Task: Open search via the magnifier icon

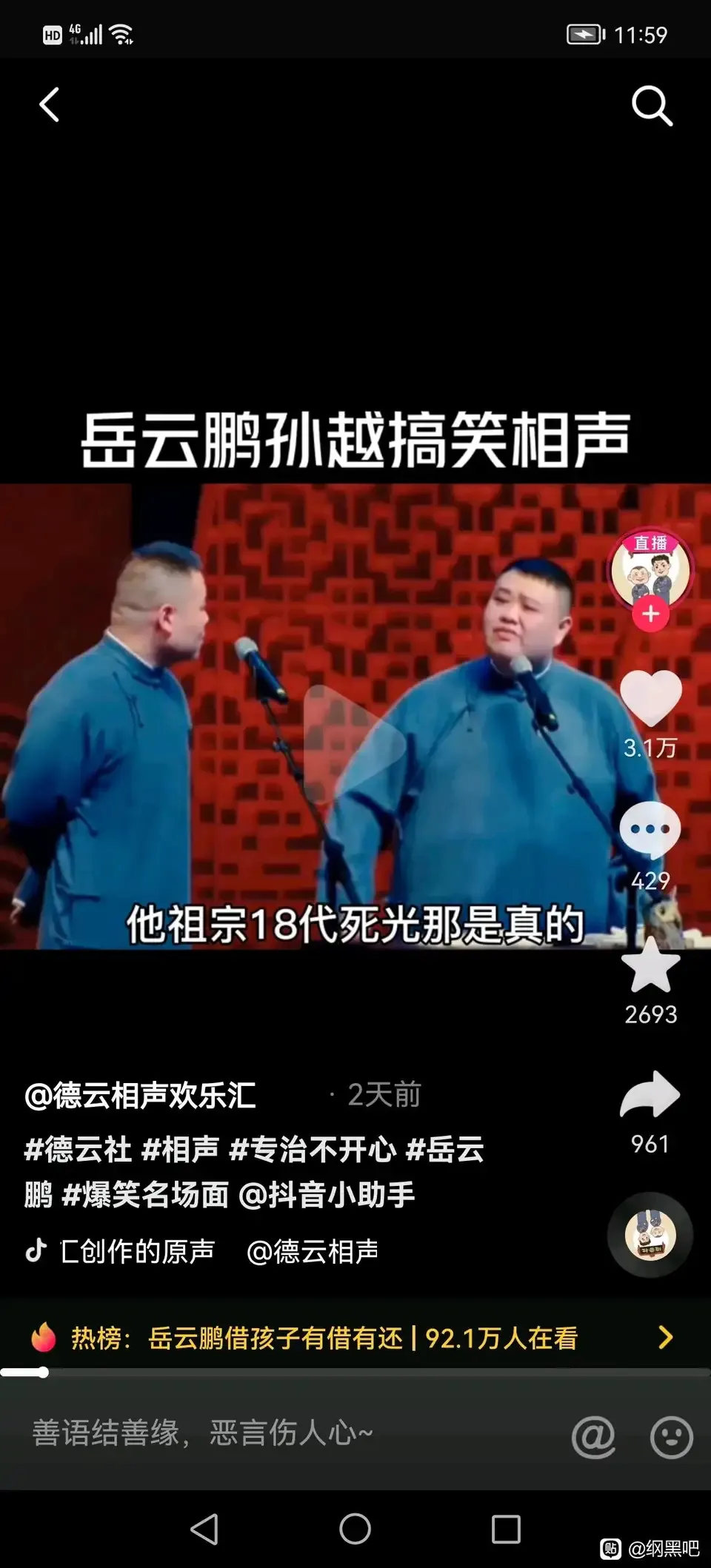Action: [652, 106]
